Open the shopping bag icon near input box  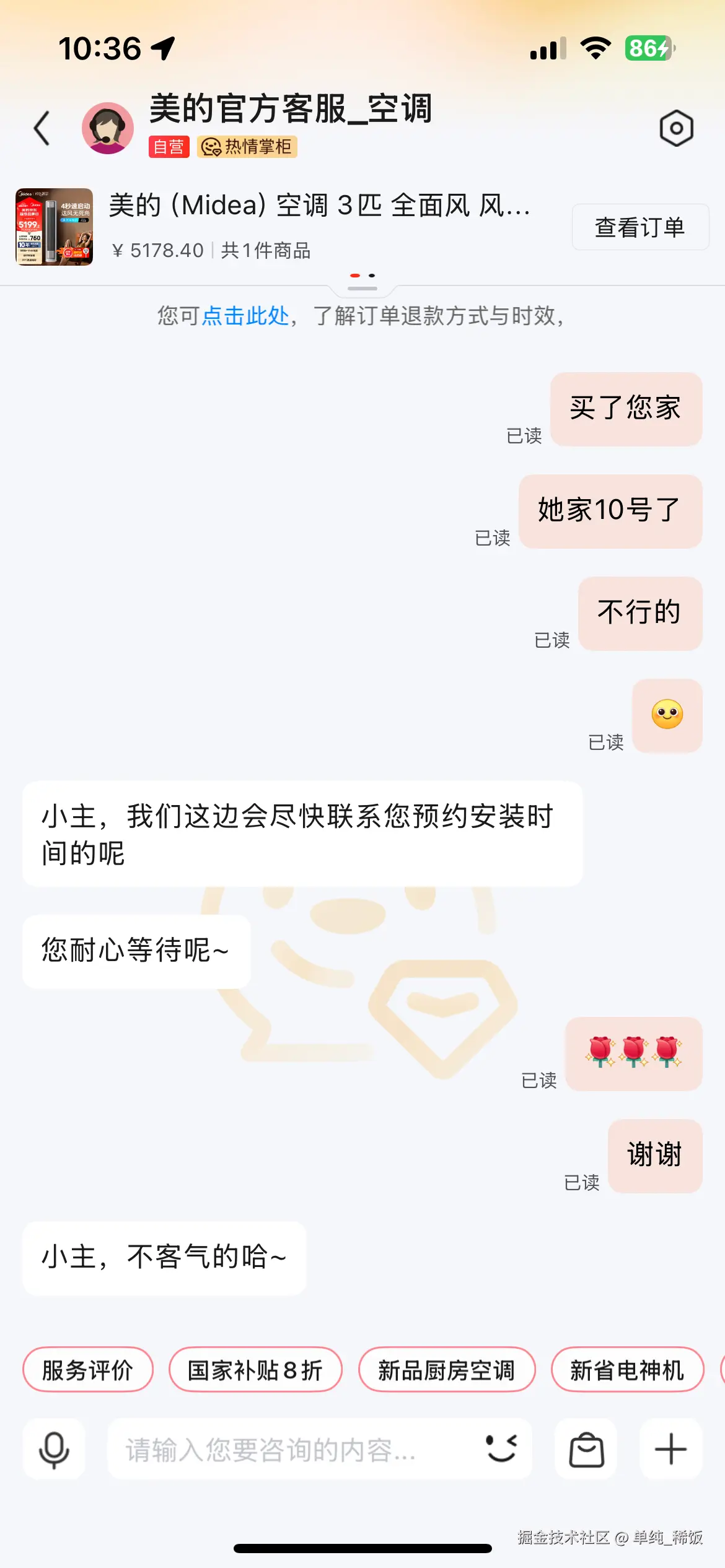[585, 1449]
